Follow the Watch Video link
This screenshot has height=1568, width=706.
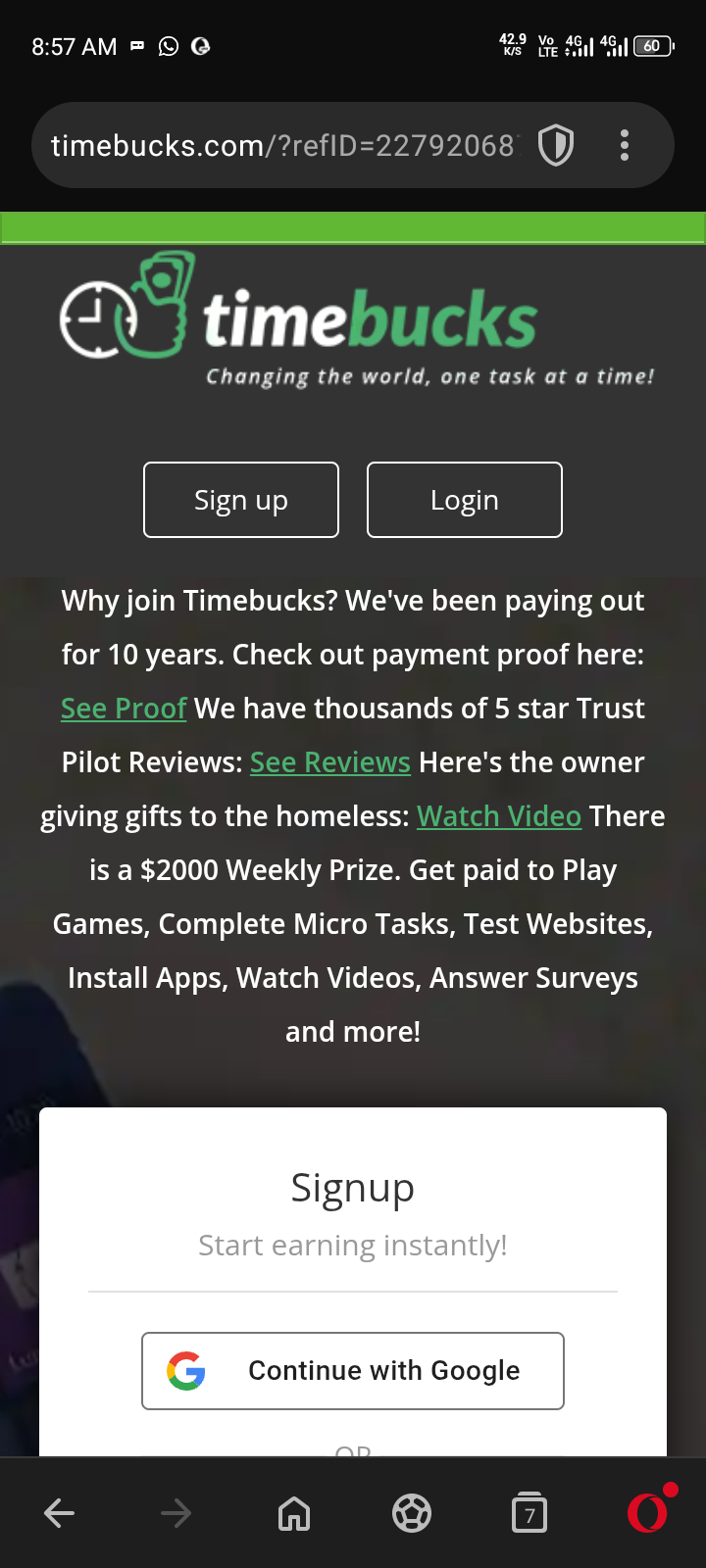(499, 816)
